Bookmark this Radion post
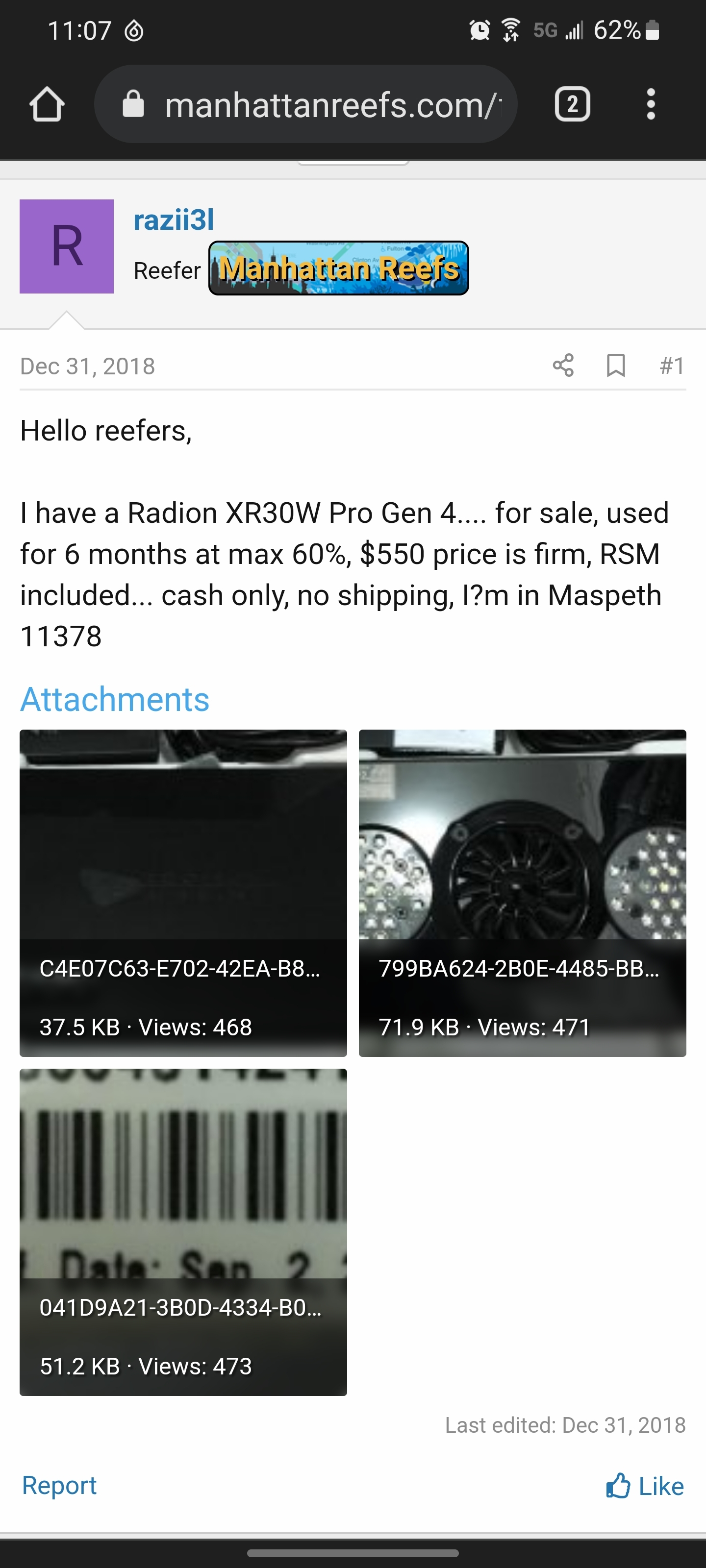 616,365
